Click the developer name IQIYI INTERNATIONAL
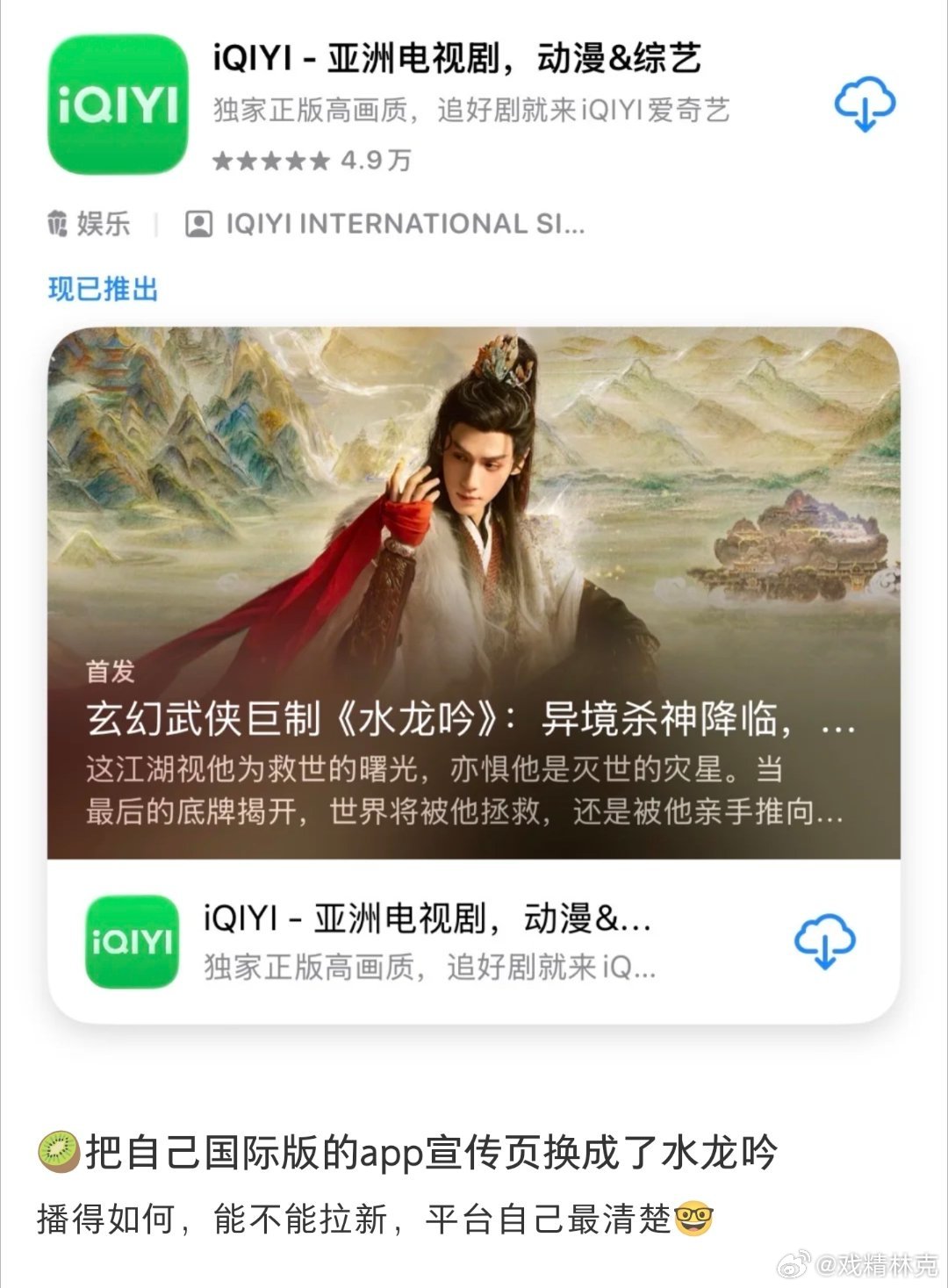Viewport: 948px width, 1288px height. tap(395, 224)
